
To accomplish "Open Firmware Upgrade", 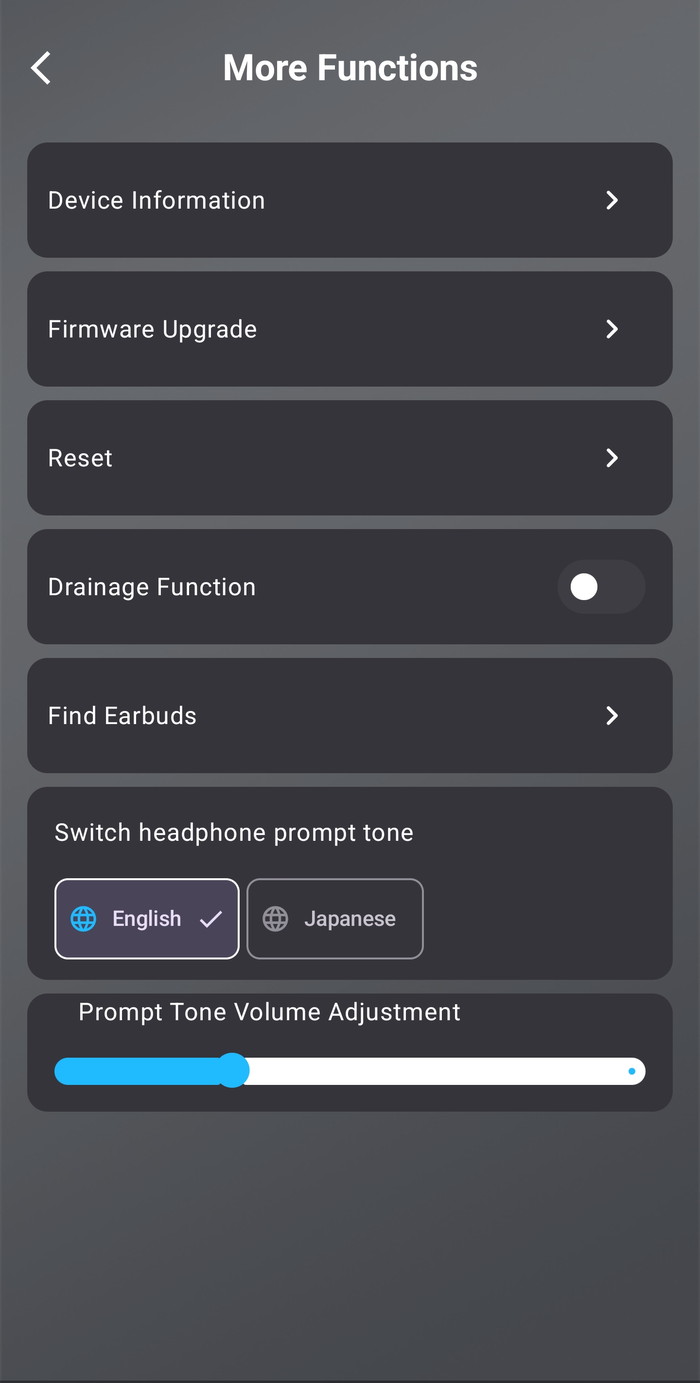I will (x=349, y=329).
